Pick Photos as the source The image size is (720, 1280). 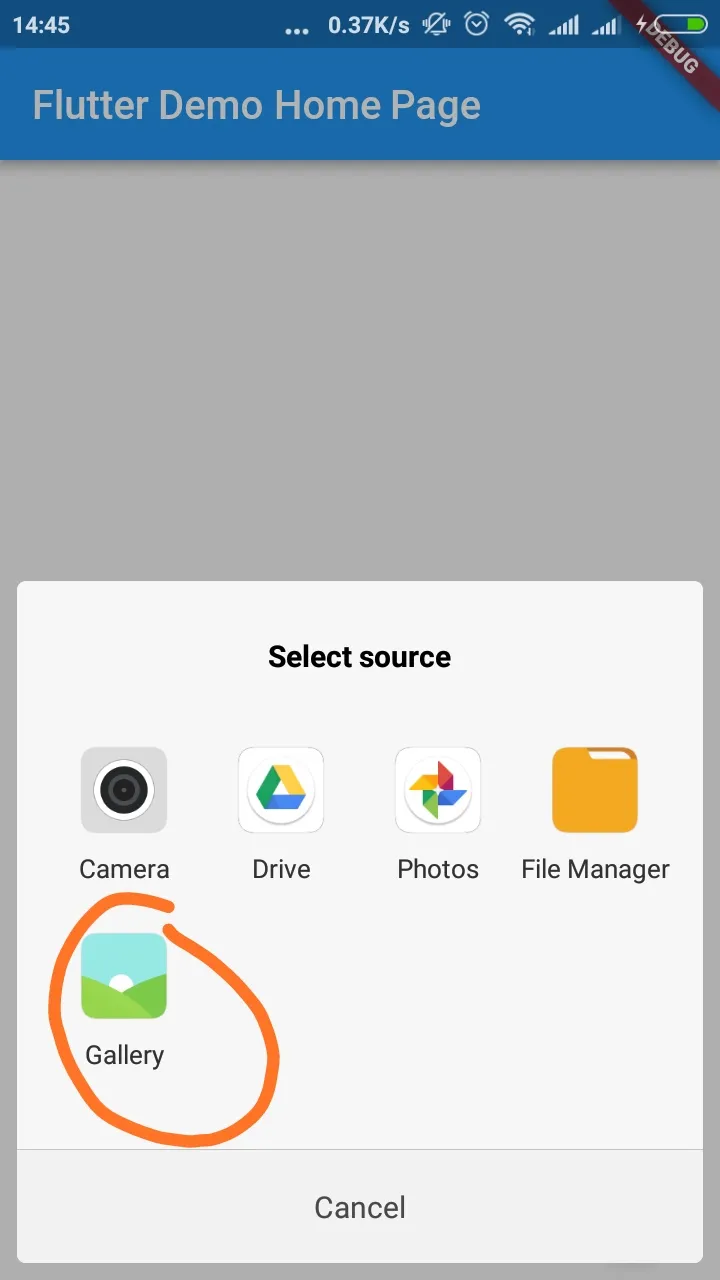click(x=438, y=791)
